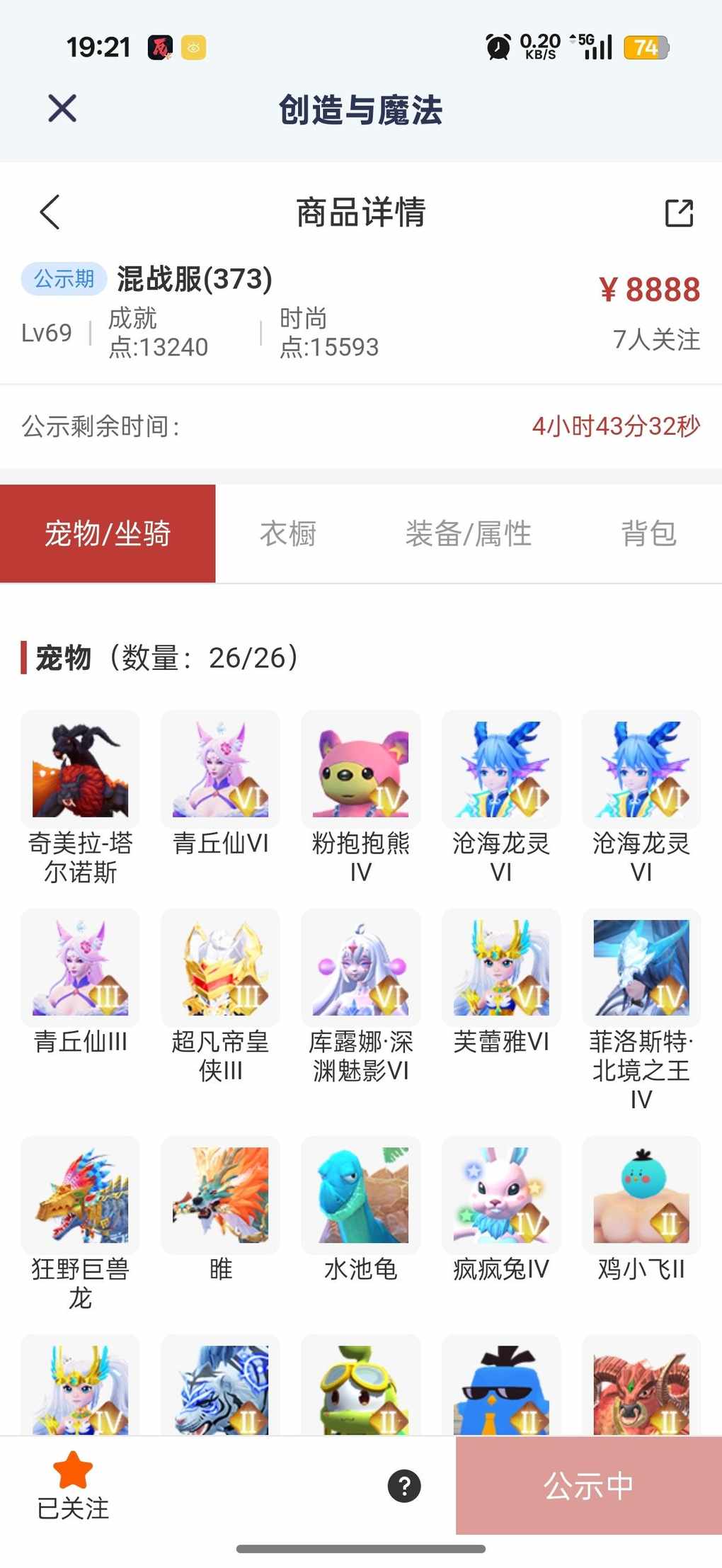View pet 奇美拉-塔尔诺斯
Viewport: 722px width, 1568px height.
80,770
